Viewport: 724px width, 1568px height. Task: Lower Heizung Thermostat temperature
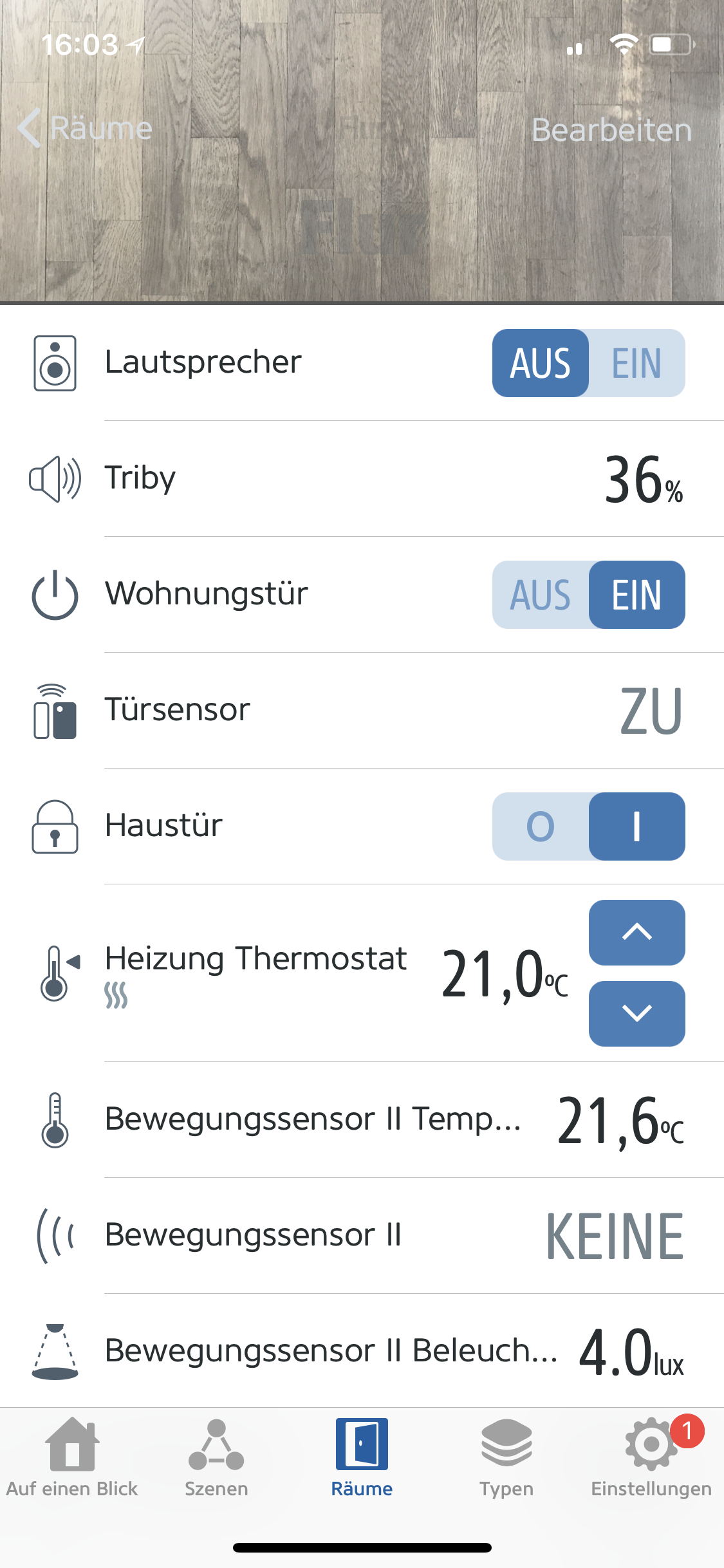tap(636, 1014)
